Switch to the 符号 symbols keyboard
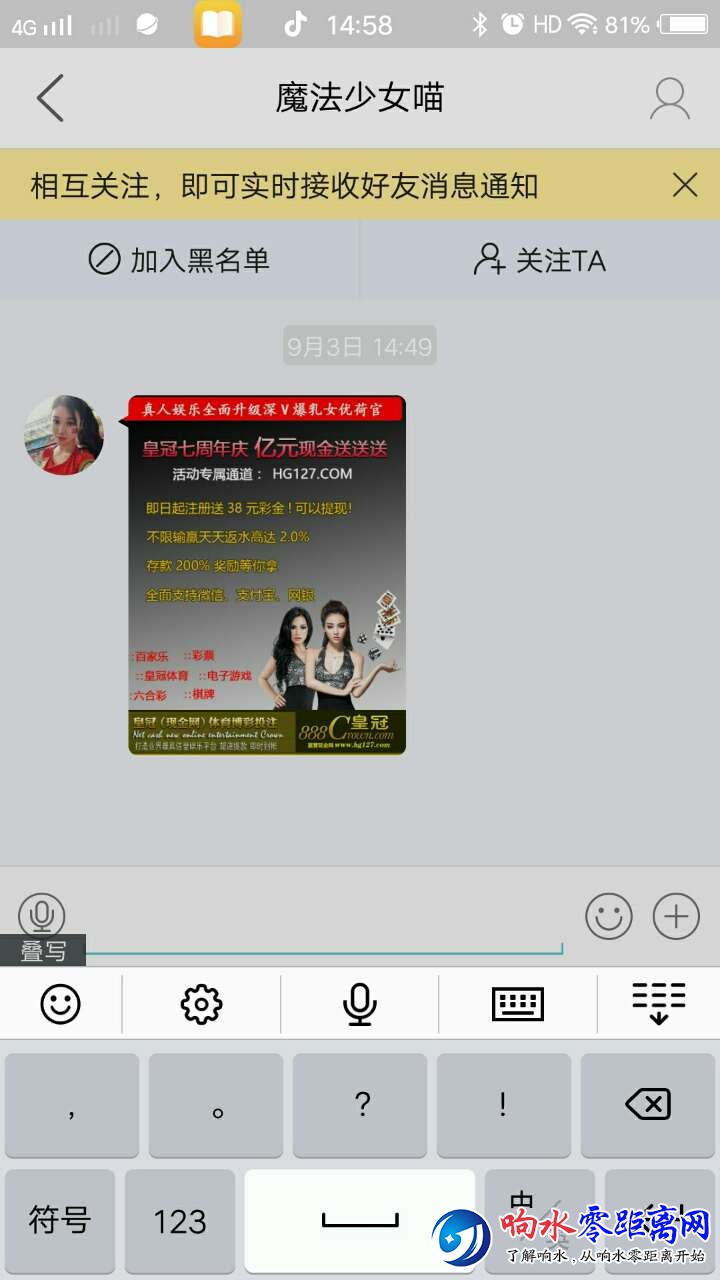The width and height of the screenshot is (720, 1280). pyautogui.click(x=60, y=1220)
